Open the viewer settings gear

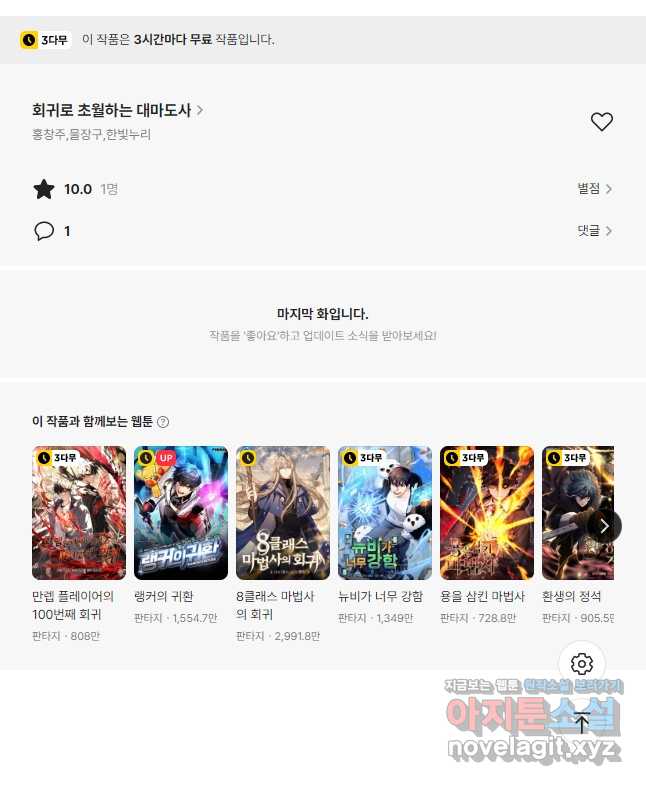[582, 664]
